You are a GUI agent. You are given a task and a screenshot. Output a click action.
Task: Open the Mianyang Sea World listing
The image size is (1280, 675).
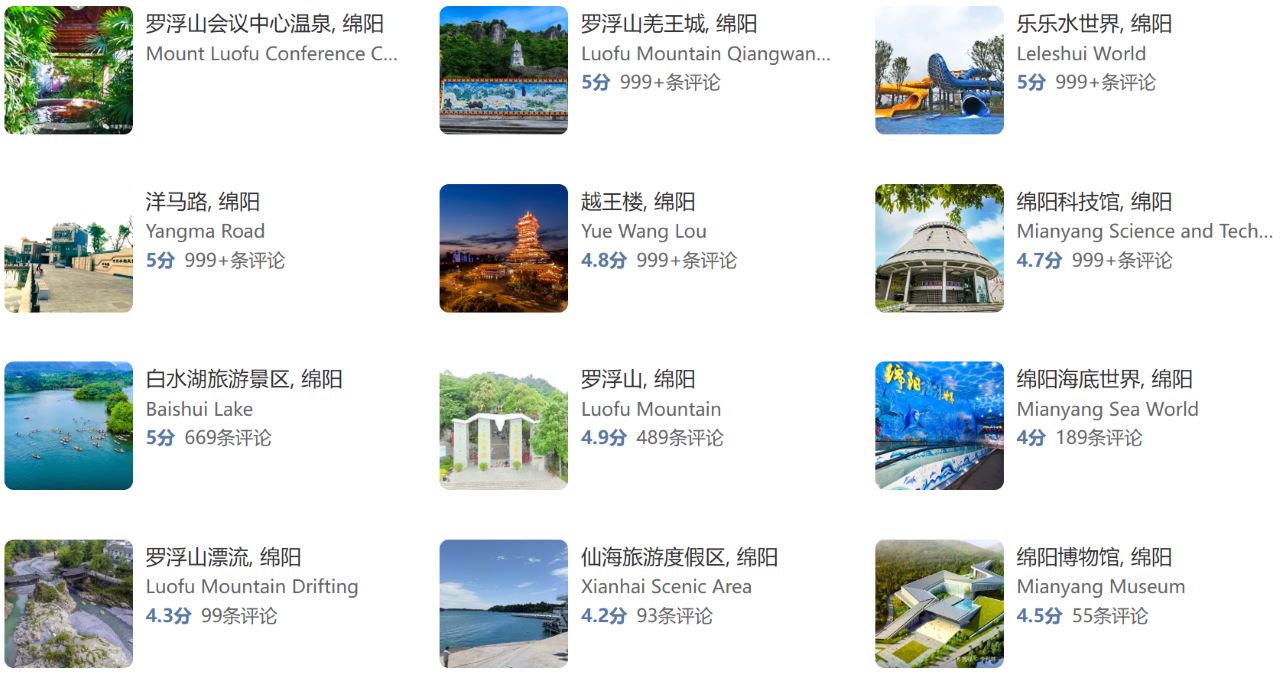[x=1104, y=380]
